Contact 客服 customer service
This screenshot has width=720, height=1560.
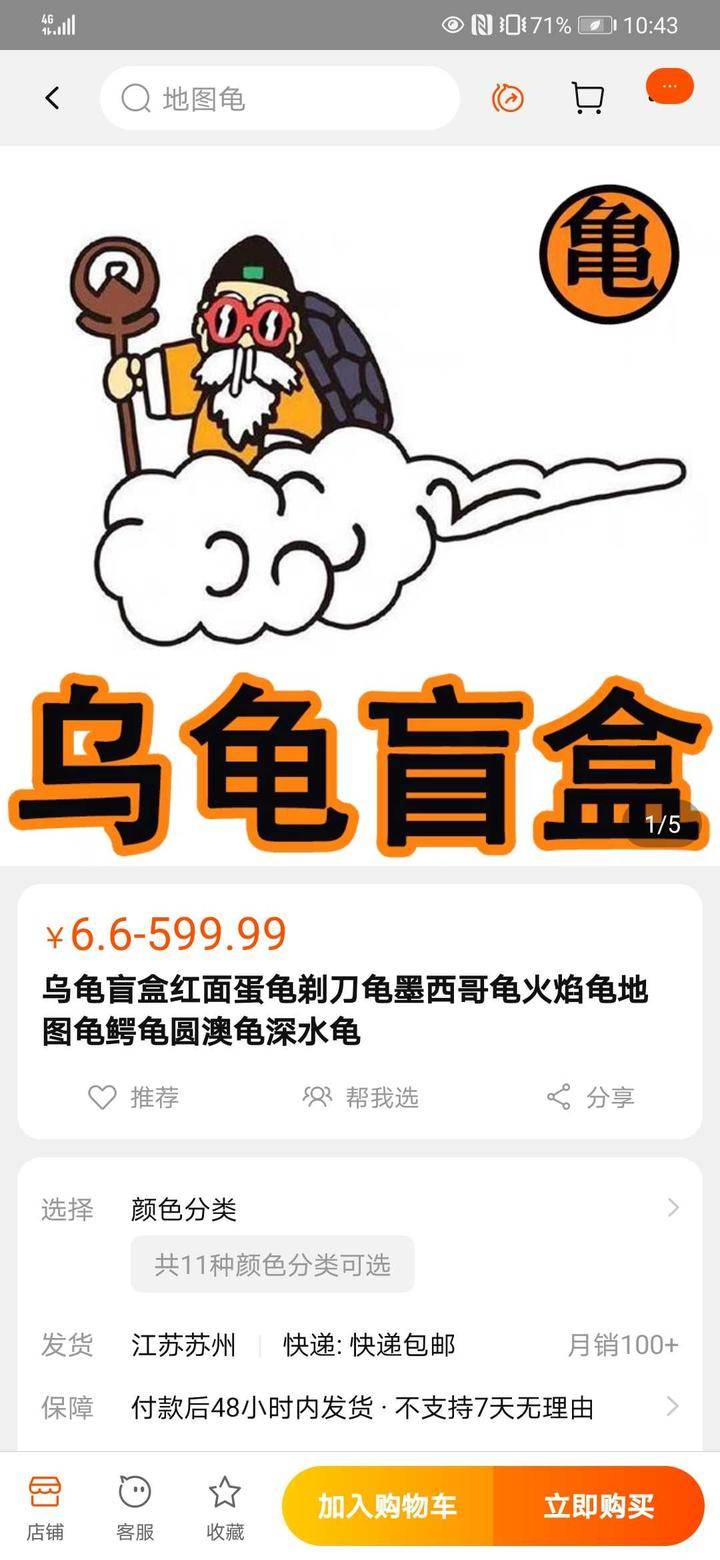tap(135, 1507)
